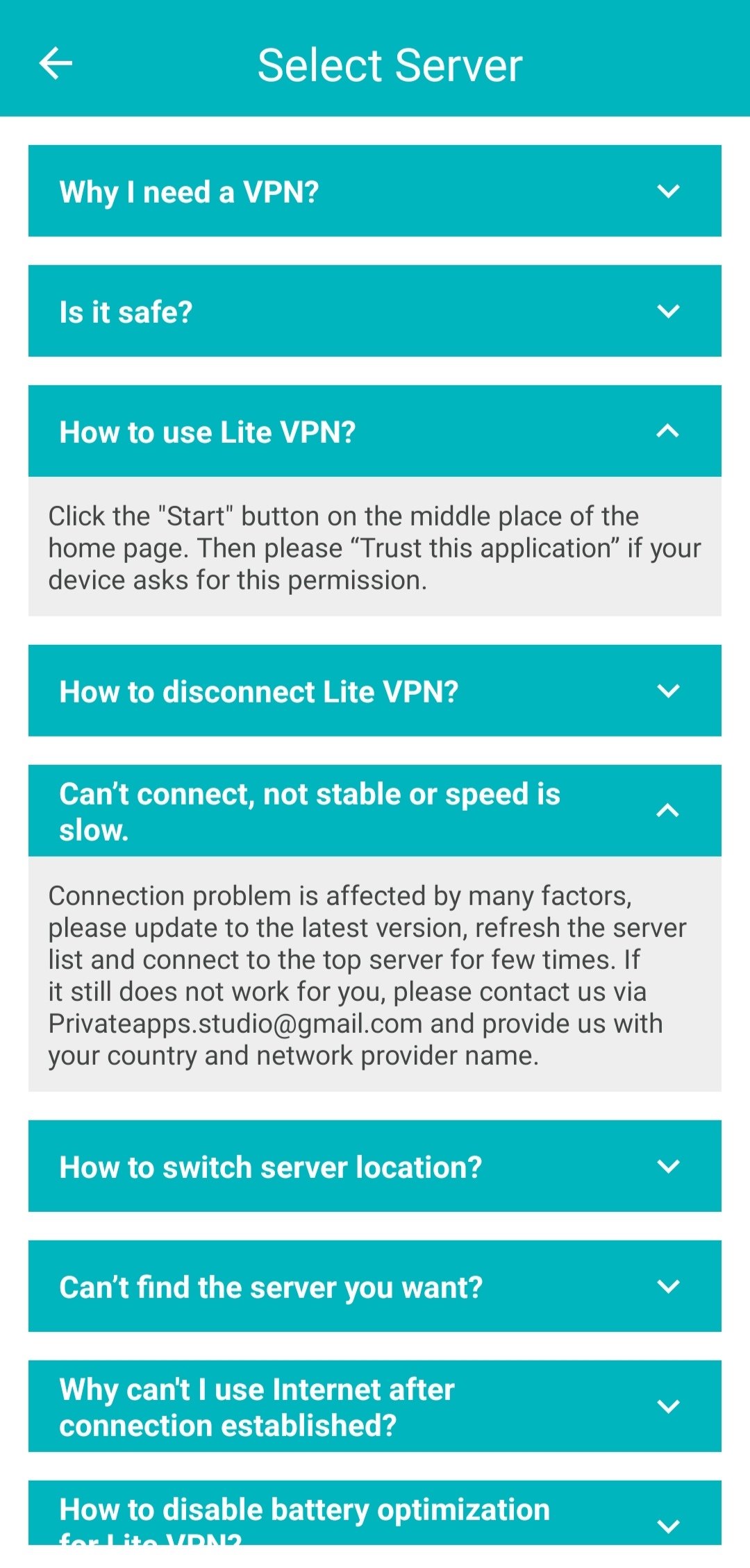Expand the 'Why I need a VPN?' question
Screen dimensions: 750x1568
374,191
